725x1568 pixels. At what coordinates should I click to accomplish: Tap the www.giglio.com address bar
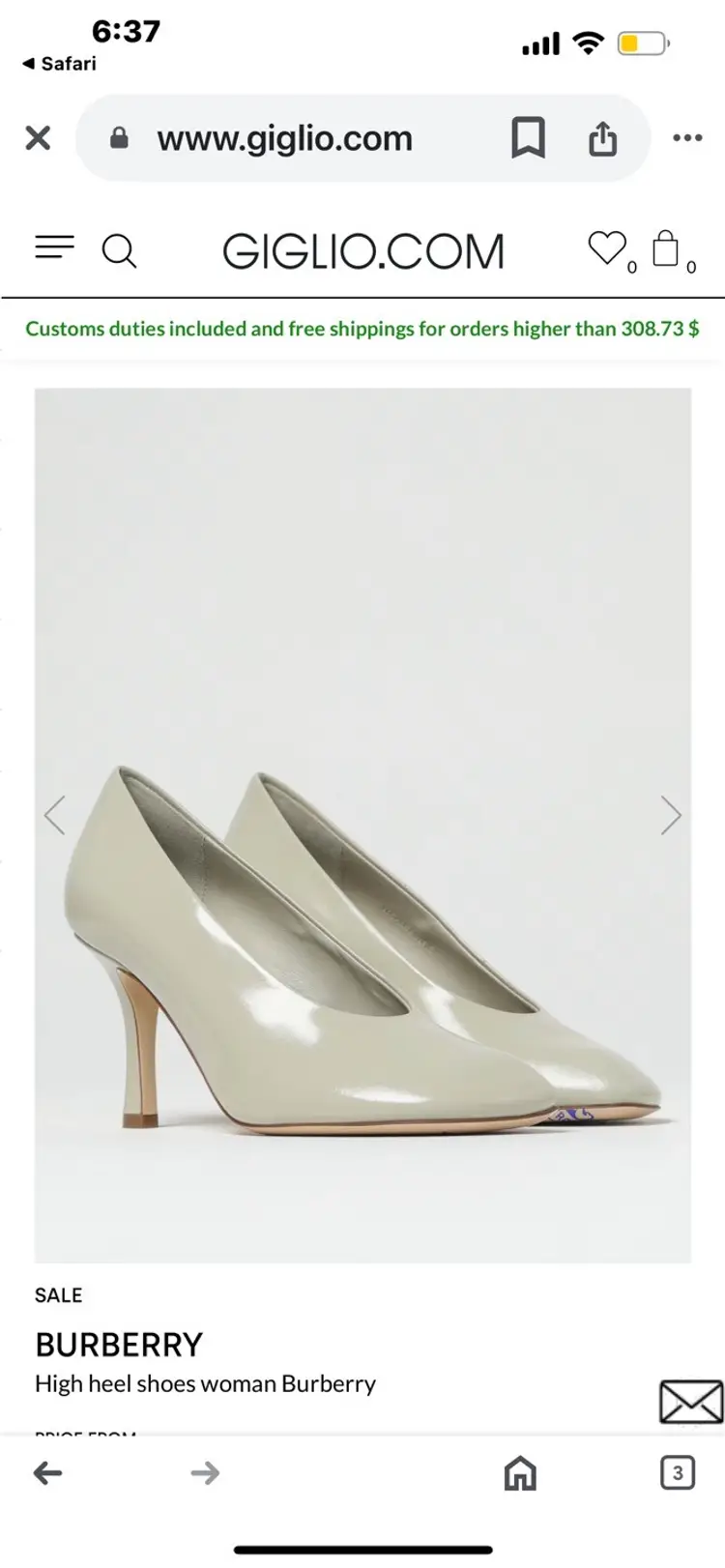pos(284,139)
